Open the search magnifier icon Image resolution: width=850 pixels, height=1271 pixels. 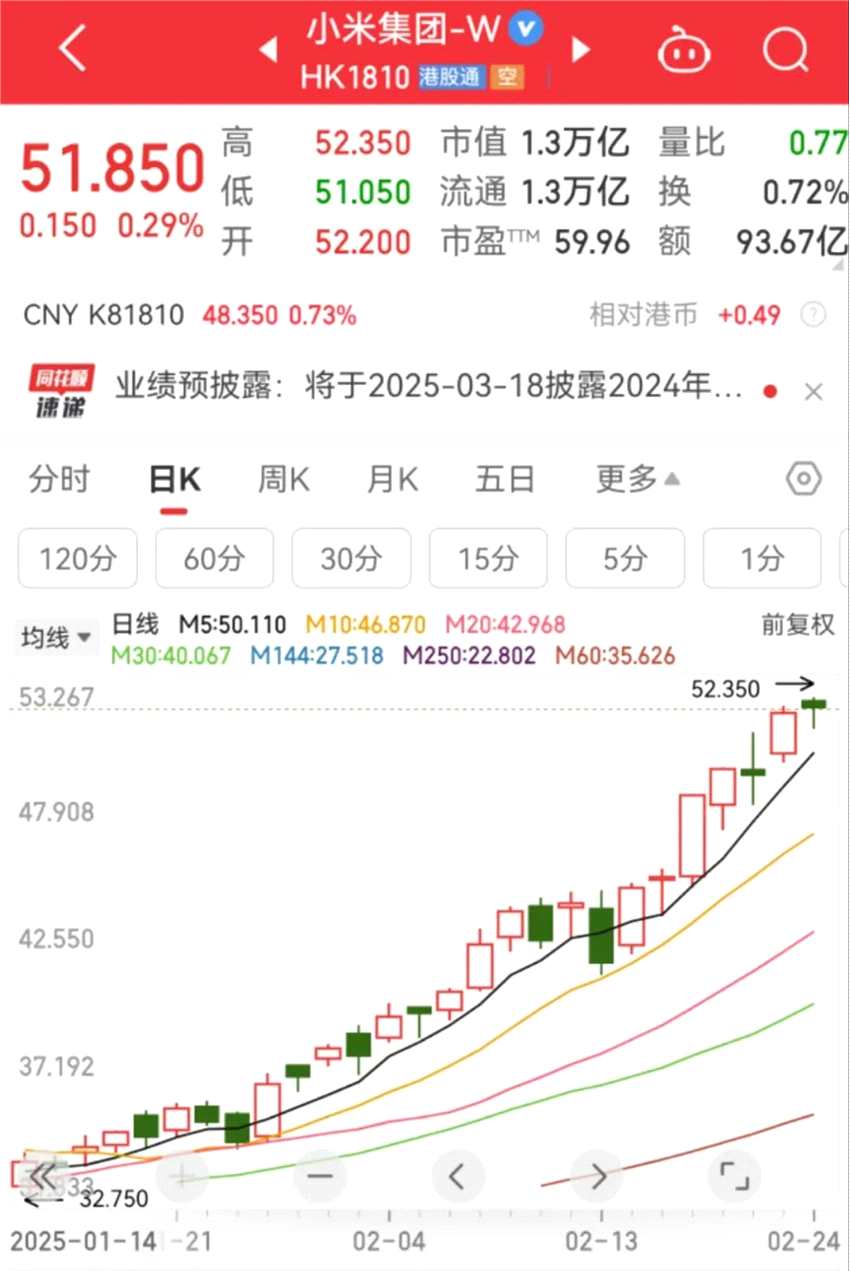point(785,49)
